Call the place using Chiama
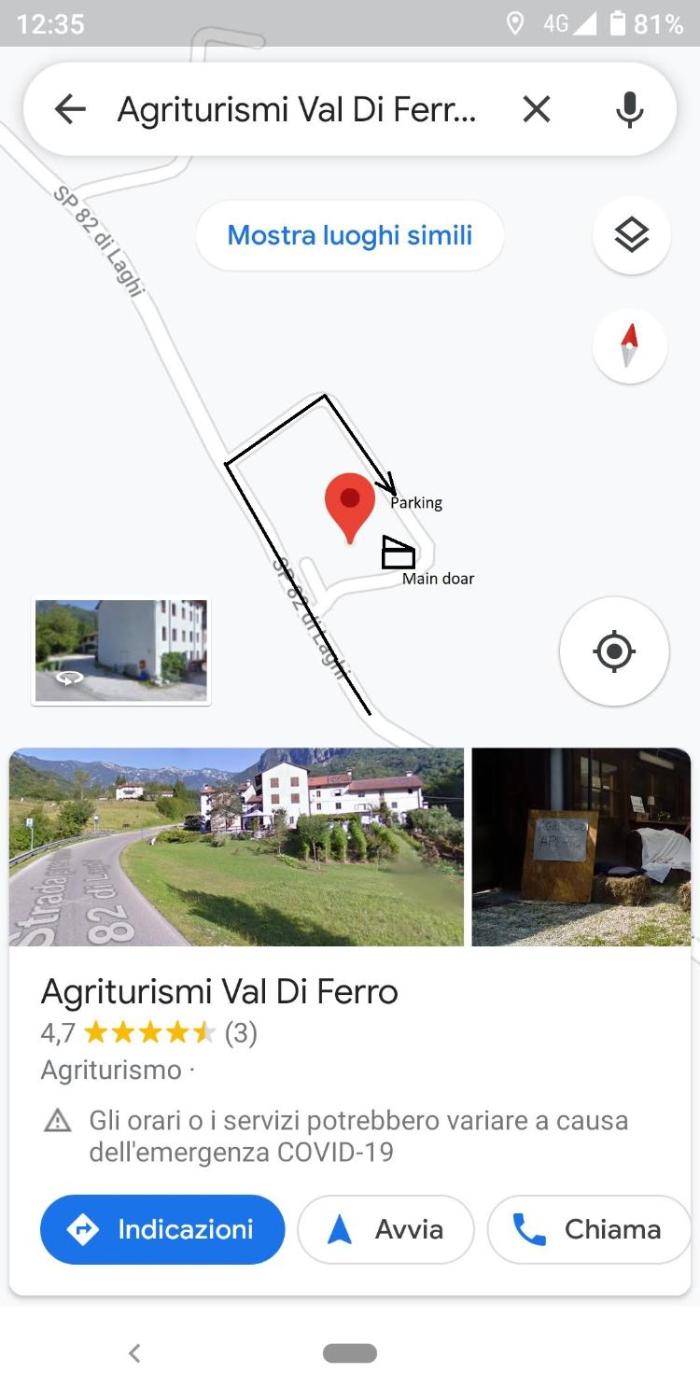 pos(588,1229)
